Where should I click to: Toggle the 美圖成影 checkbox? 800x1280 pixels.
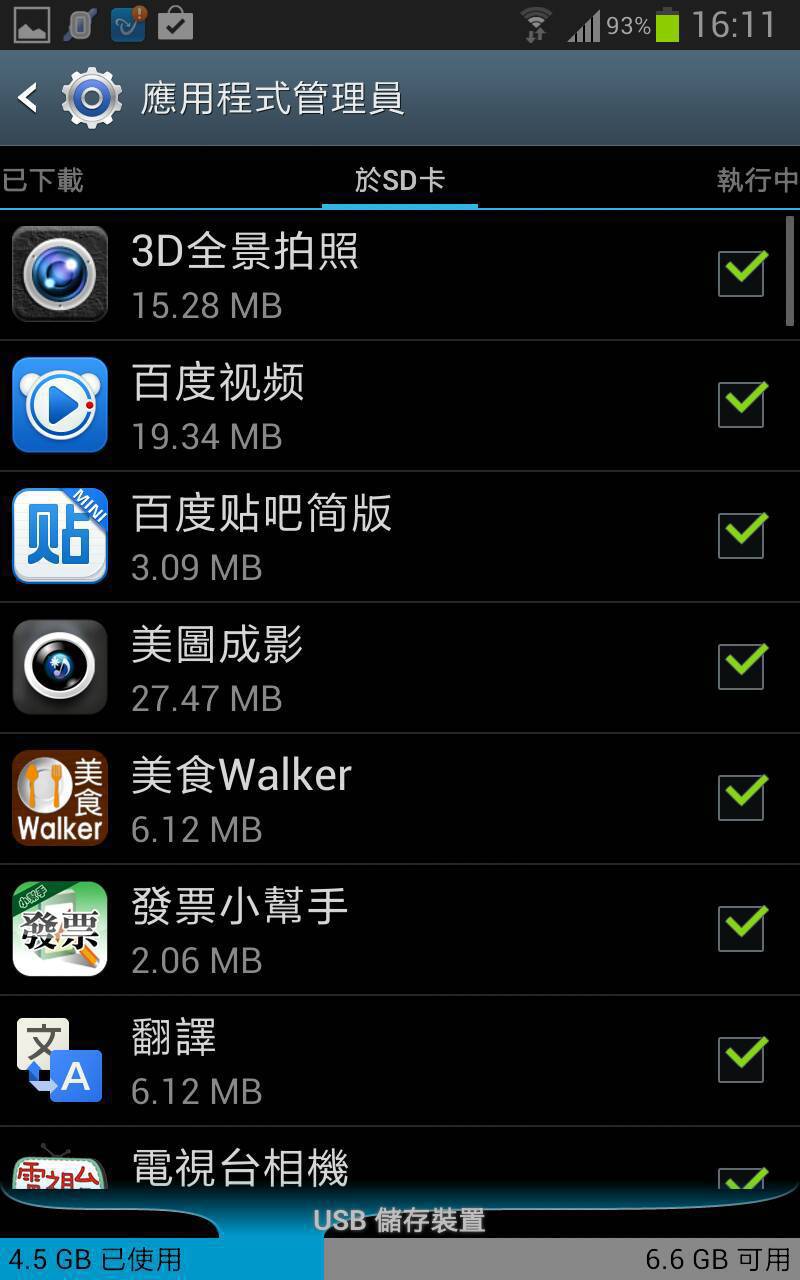(x=742, y=666)
